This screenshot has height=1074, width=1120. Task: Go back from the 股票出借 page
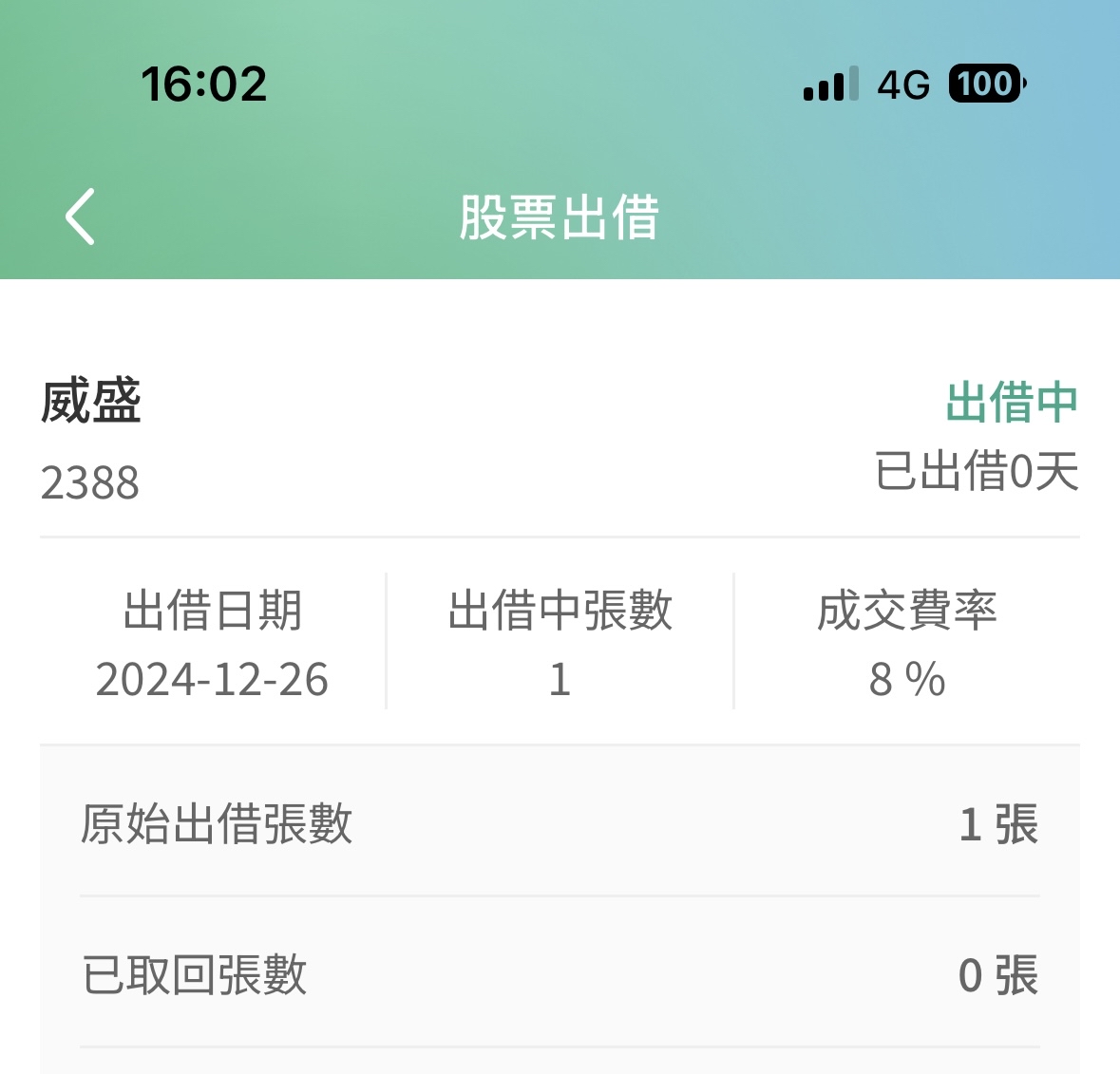(81, 217)
